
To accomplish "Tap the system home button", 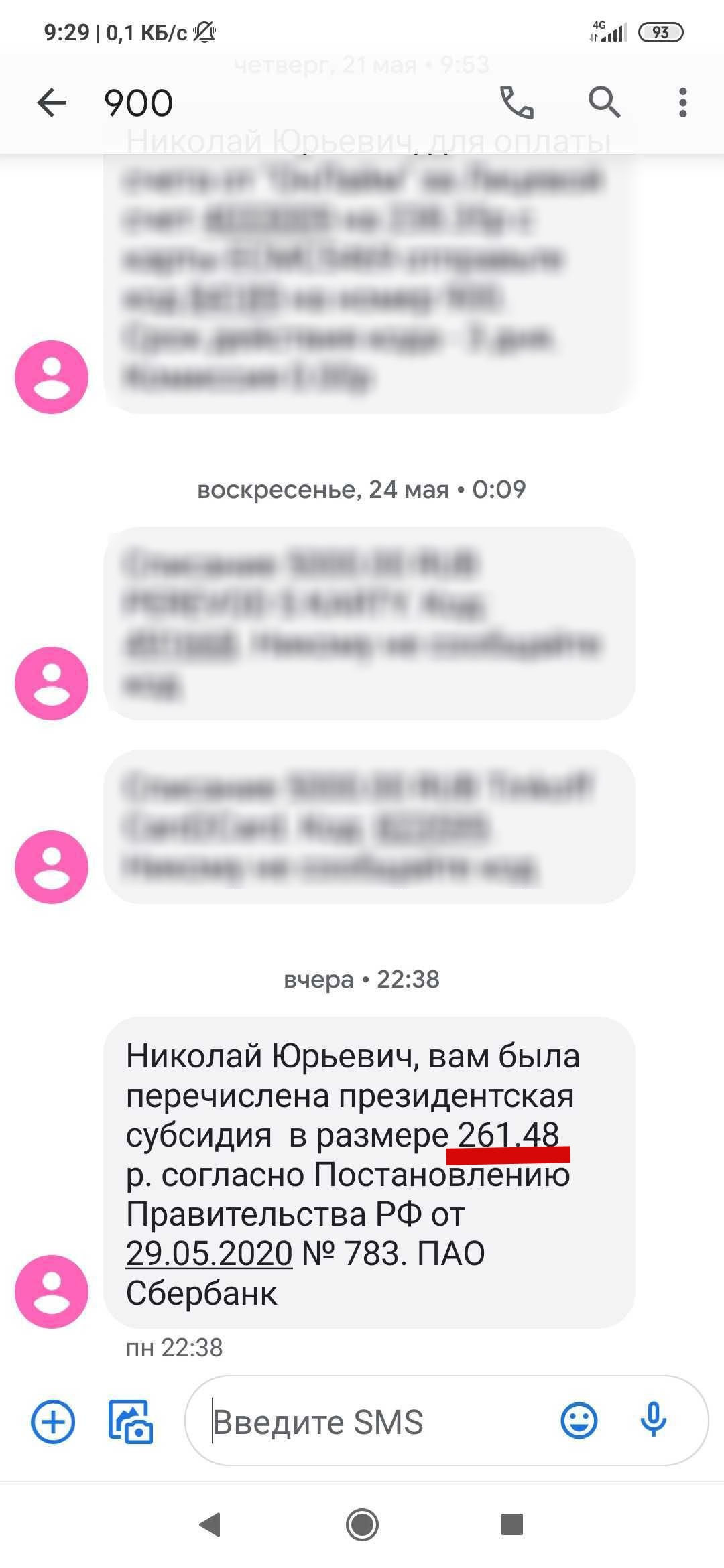I will (x=362, y=1525).
